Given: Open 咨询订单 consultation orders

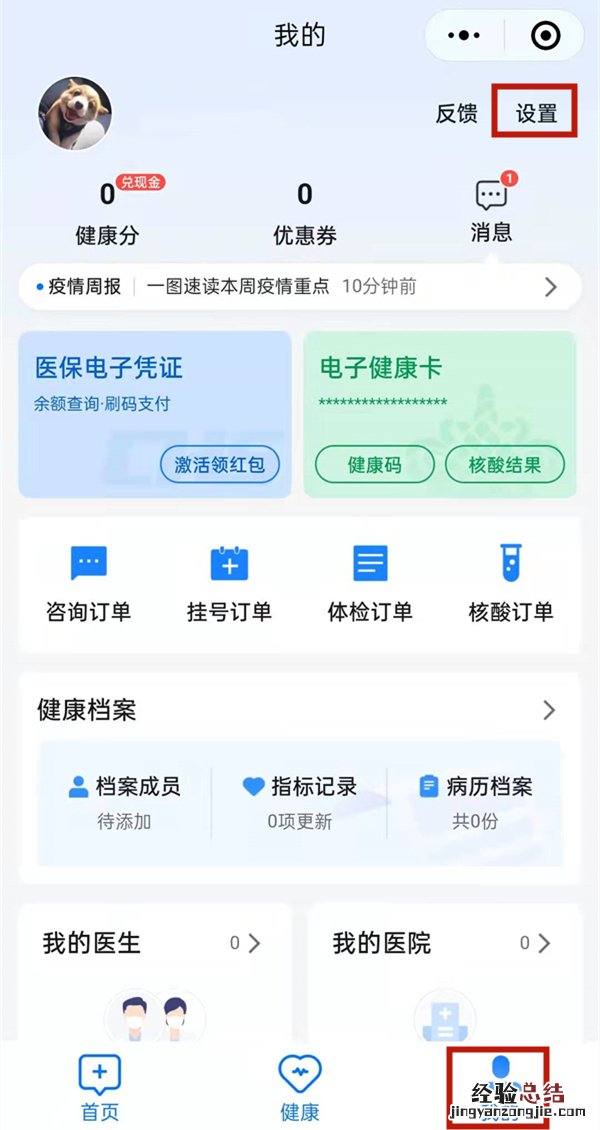Looking at the screenshot, I should click(x=88, y=583).
